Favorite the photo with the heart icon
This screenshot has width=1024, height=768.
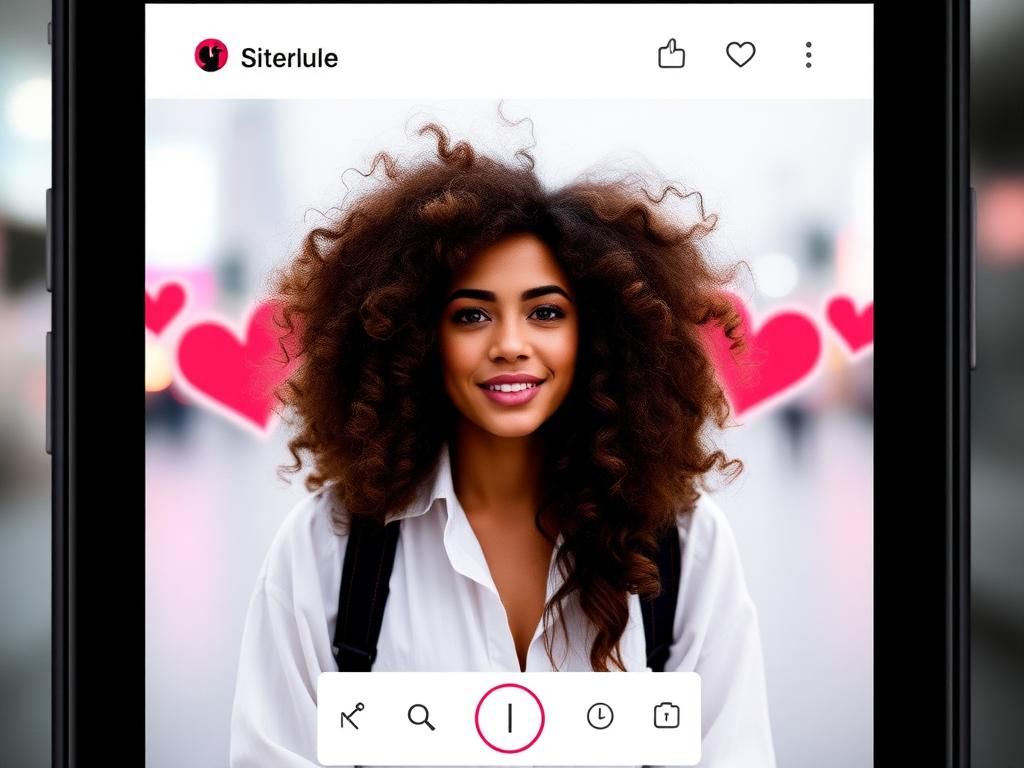pyautogui.click(x=740, y=54)
